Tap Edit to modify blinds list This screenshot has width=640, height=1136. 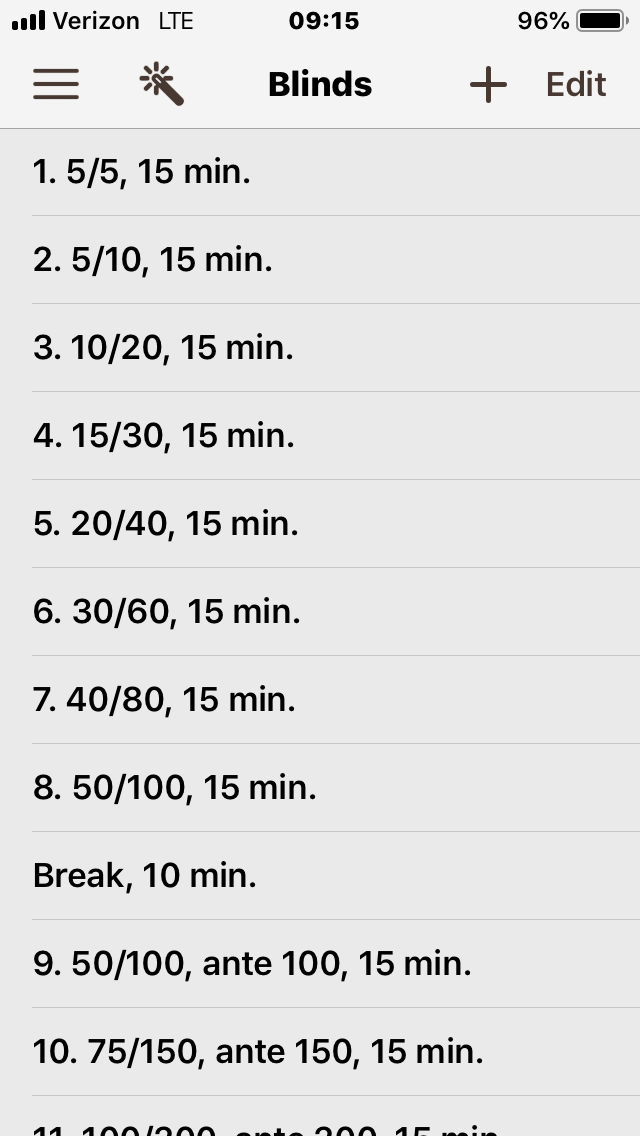(576, 84)
